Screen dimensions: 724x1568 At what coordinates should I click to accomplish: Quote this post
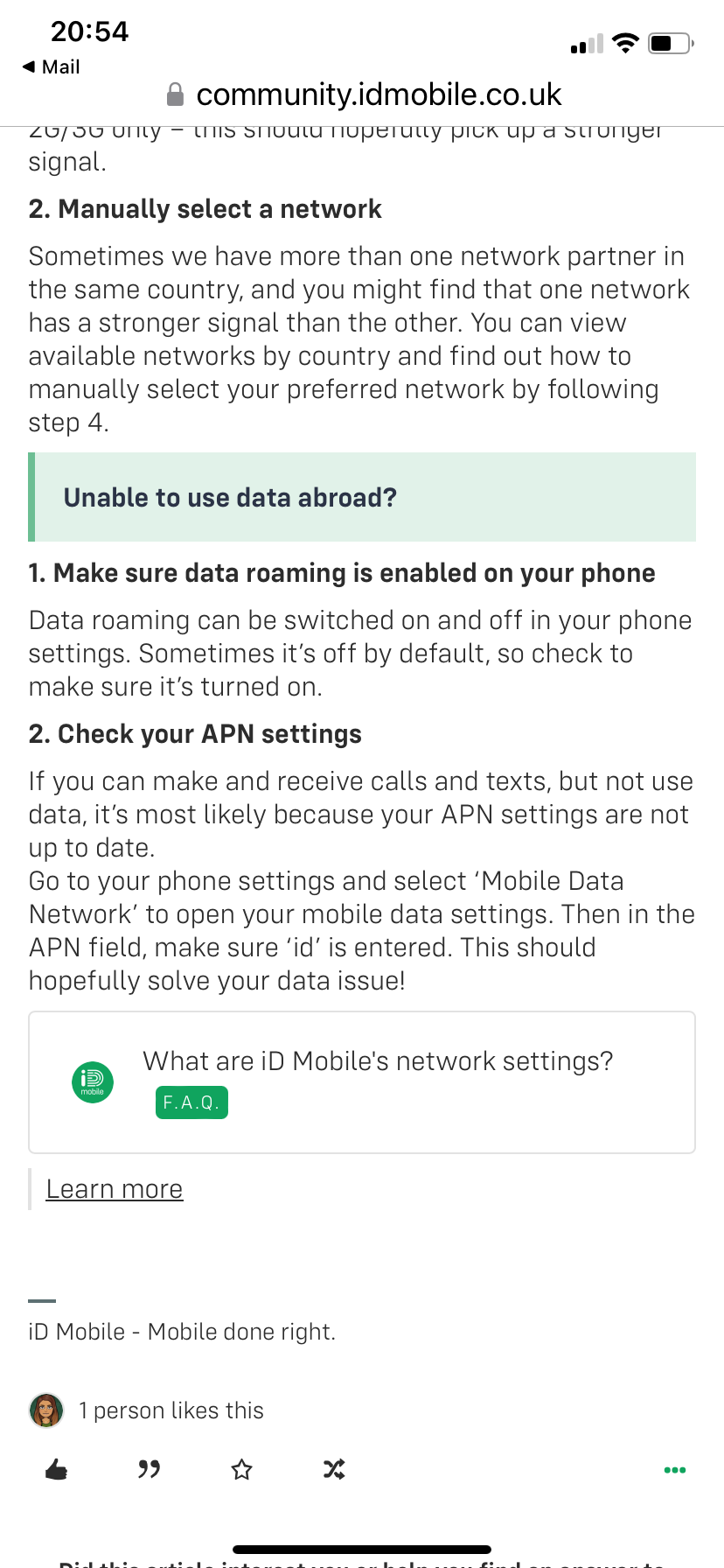coord(150,1469)
